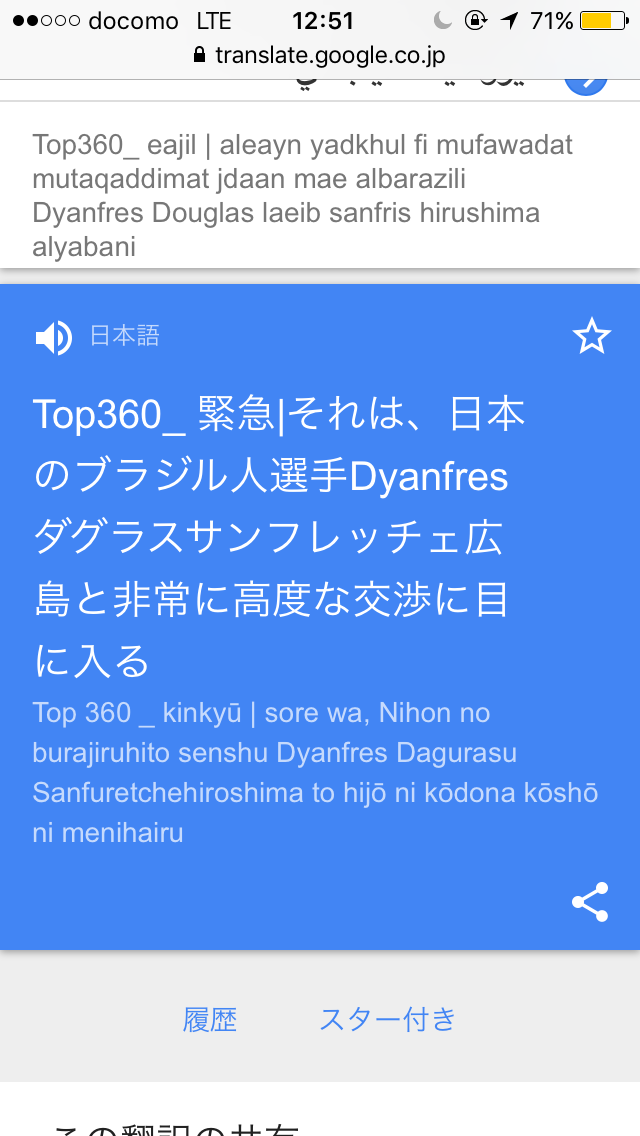Screen dimensions: 640x1136
Task: Switch to the スター付き tab
Action: [388, 1019]
